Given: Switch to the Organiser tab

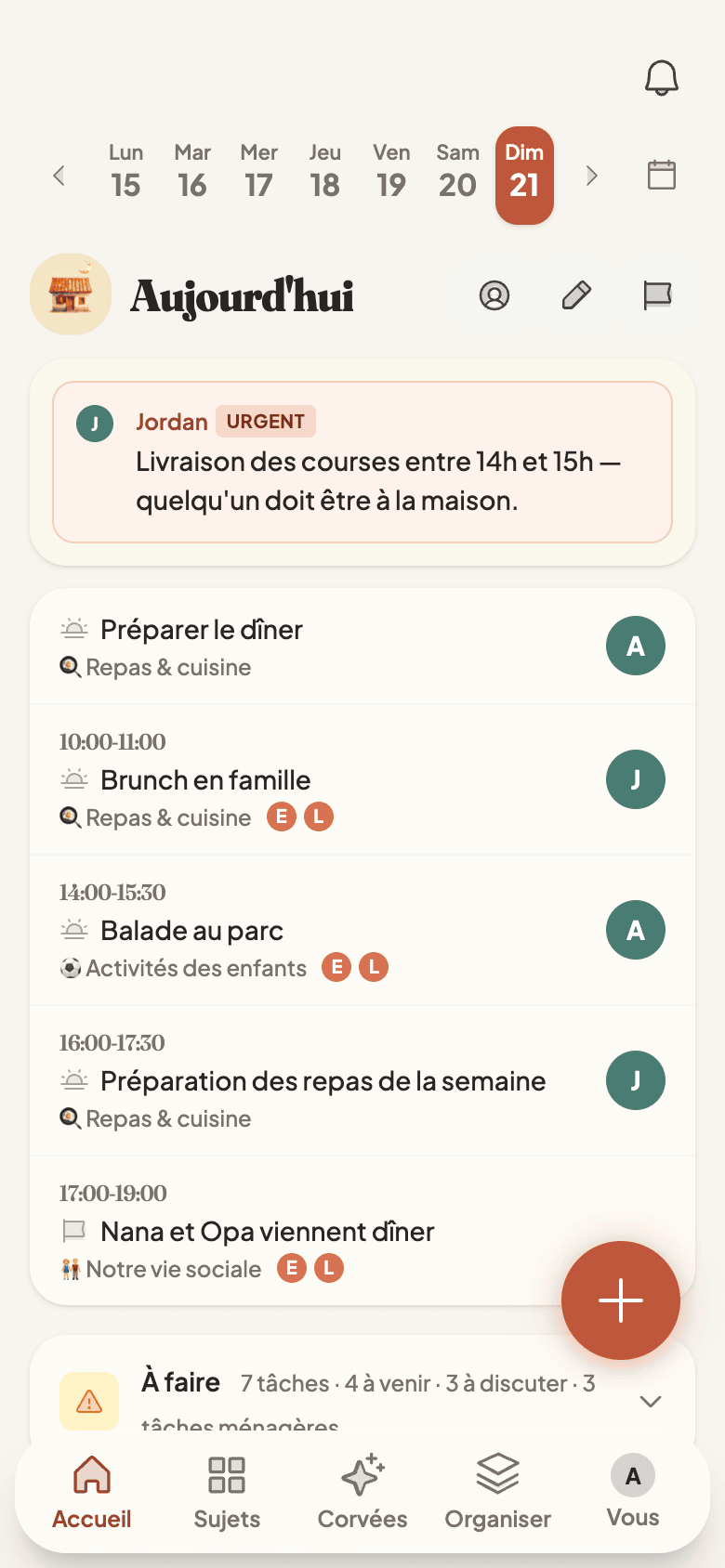Looking at the screenshot, I should pyautogui.click(x=498, y=1492).
